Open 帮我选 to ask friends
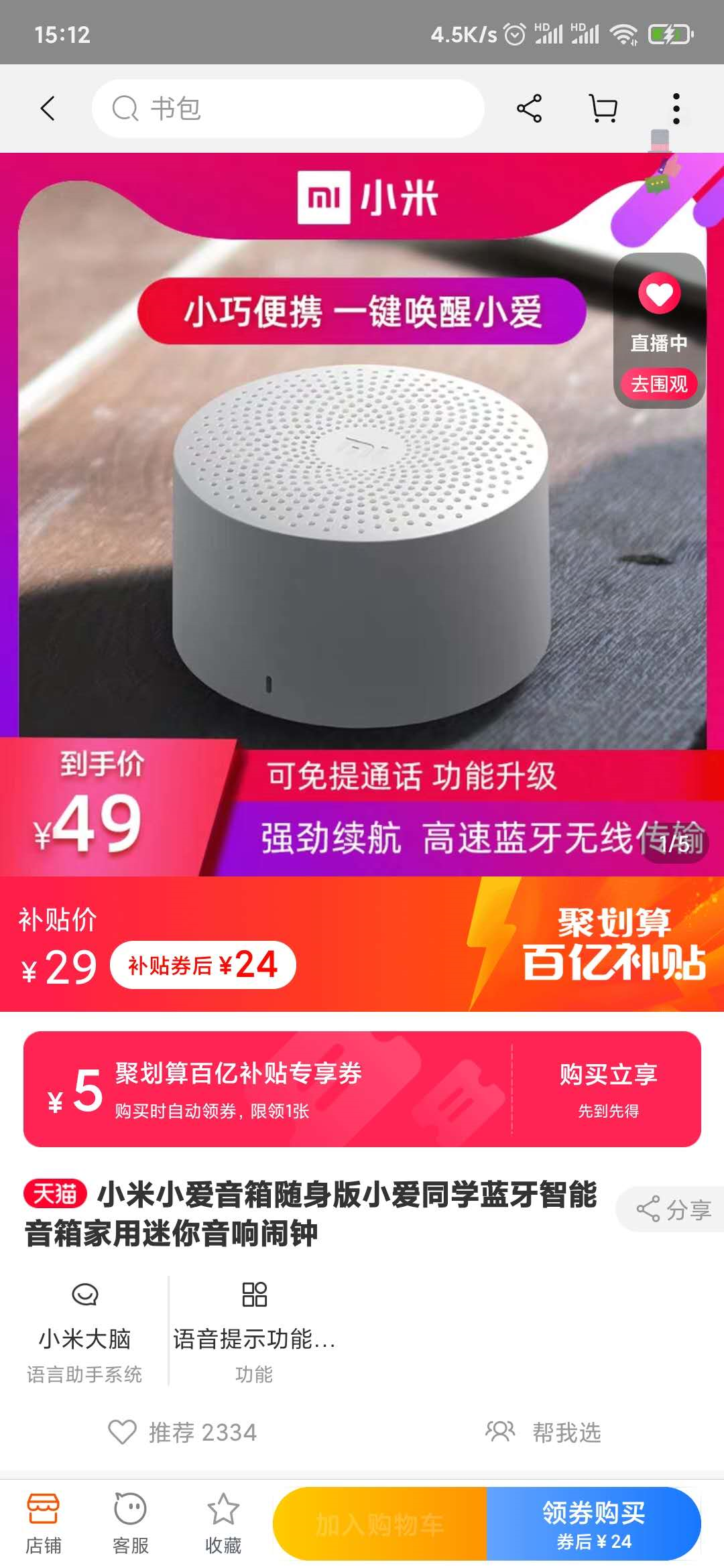The height and width of the screenshot is (1568, 724). pyautogui.click(x=544, y=1432)
